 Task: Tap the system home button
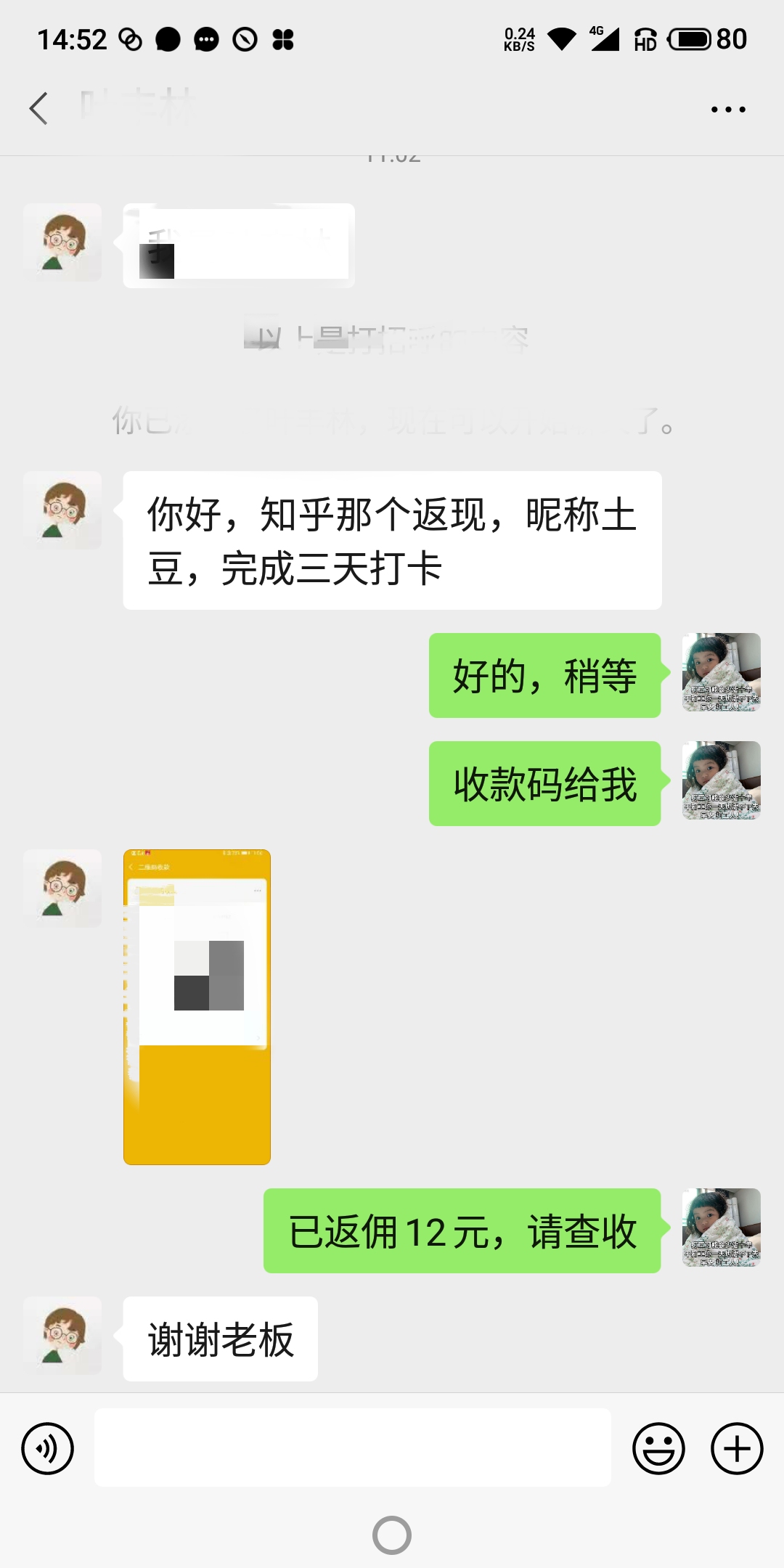click(392, 1535)
